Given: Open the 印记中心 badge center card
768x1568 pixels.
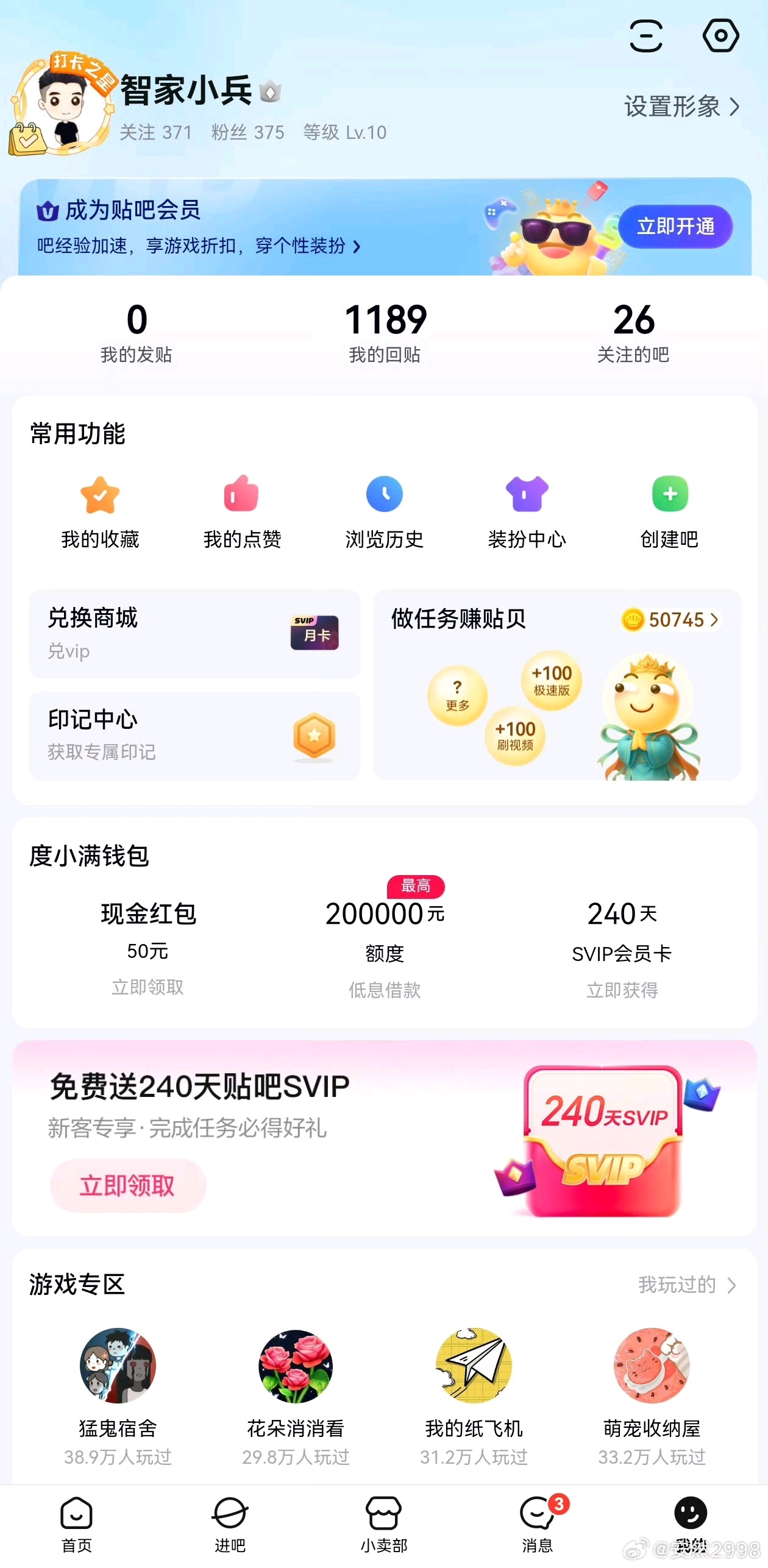Looking at the screenshot, I should click(x=195, y=736).
